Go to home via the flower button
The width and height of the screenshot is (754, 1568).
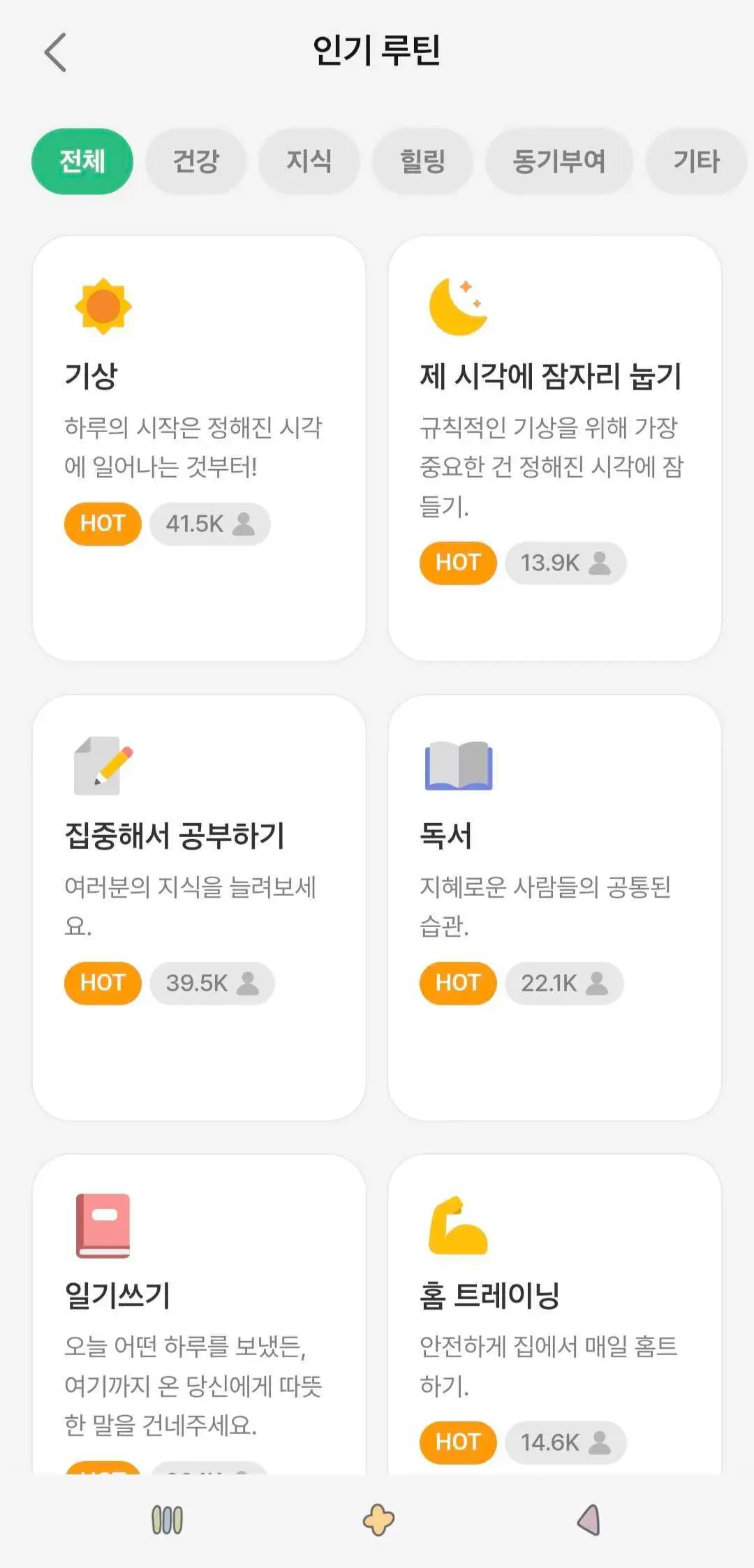378,1520
